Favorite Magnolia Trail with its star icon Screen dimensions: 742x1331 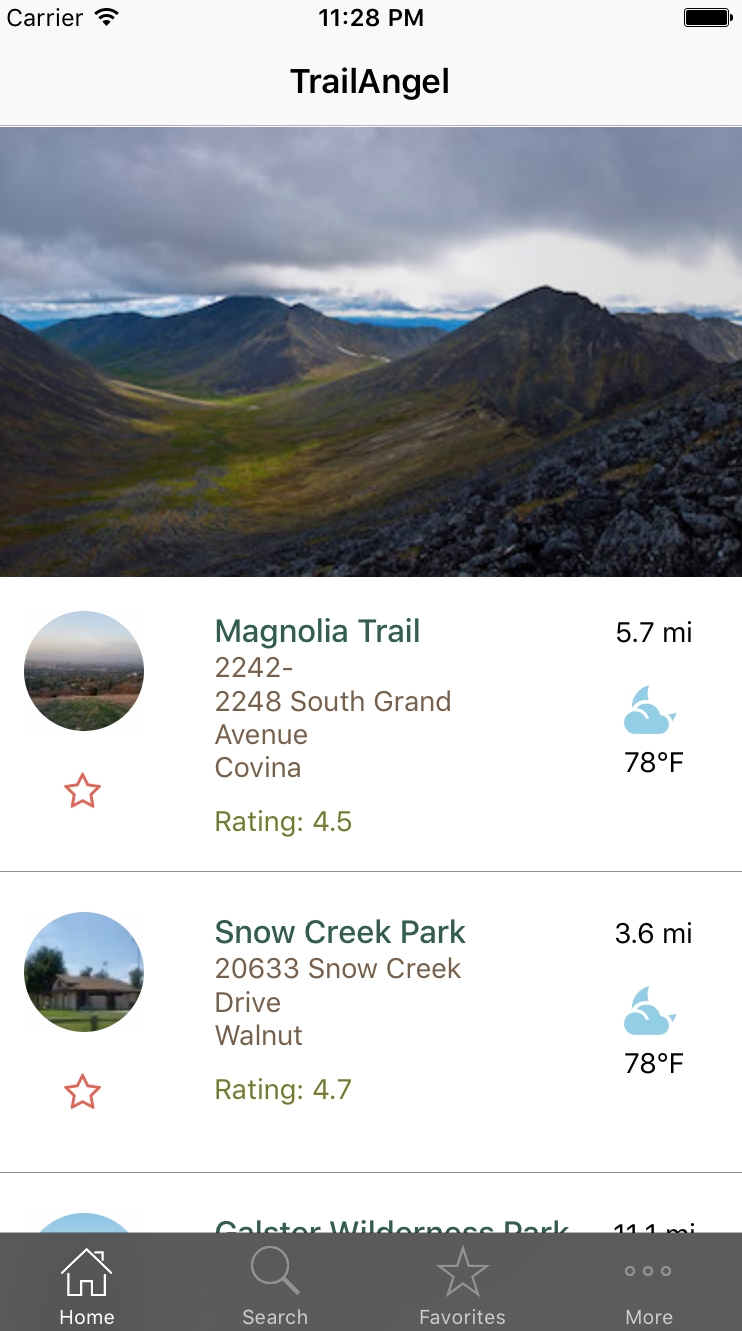(82, 791)
